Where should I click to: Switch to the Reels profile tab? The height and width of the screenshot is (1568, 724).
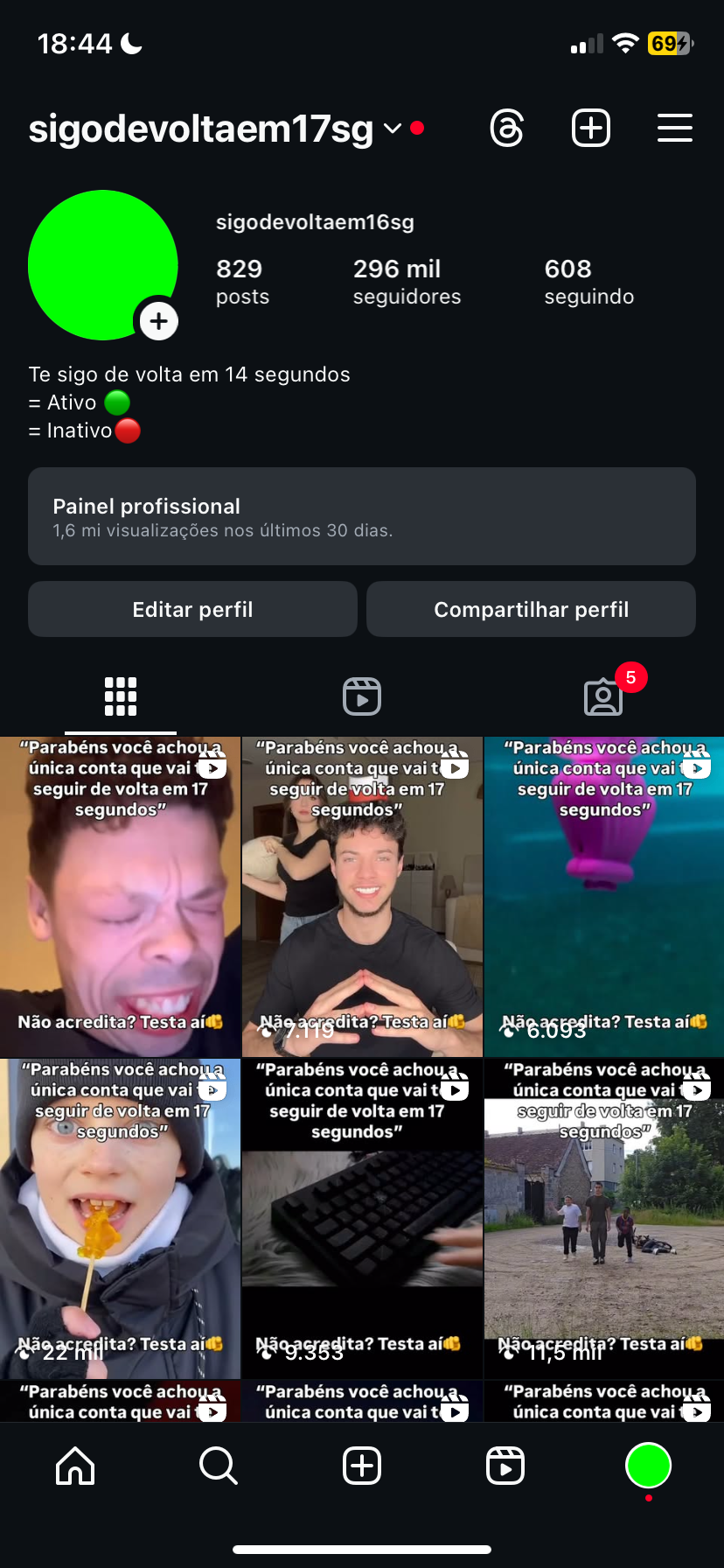(x=362, y=696)
